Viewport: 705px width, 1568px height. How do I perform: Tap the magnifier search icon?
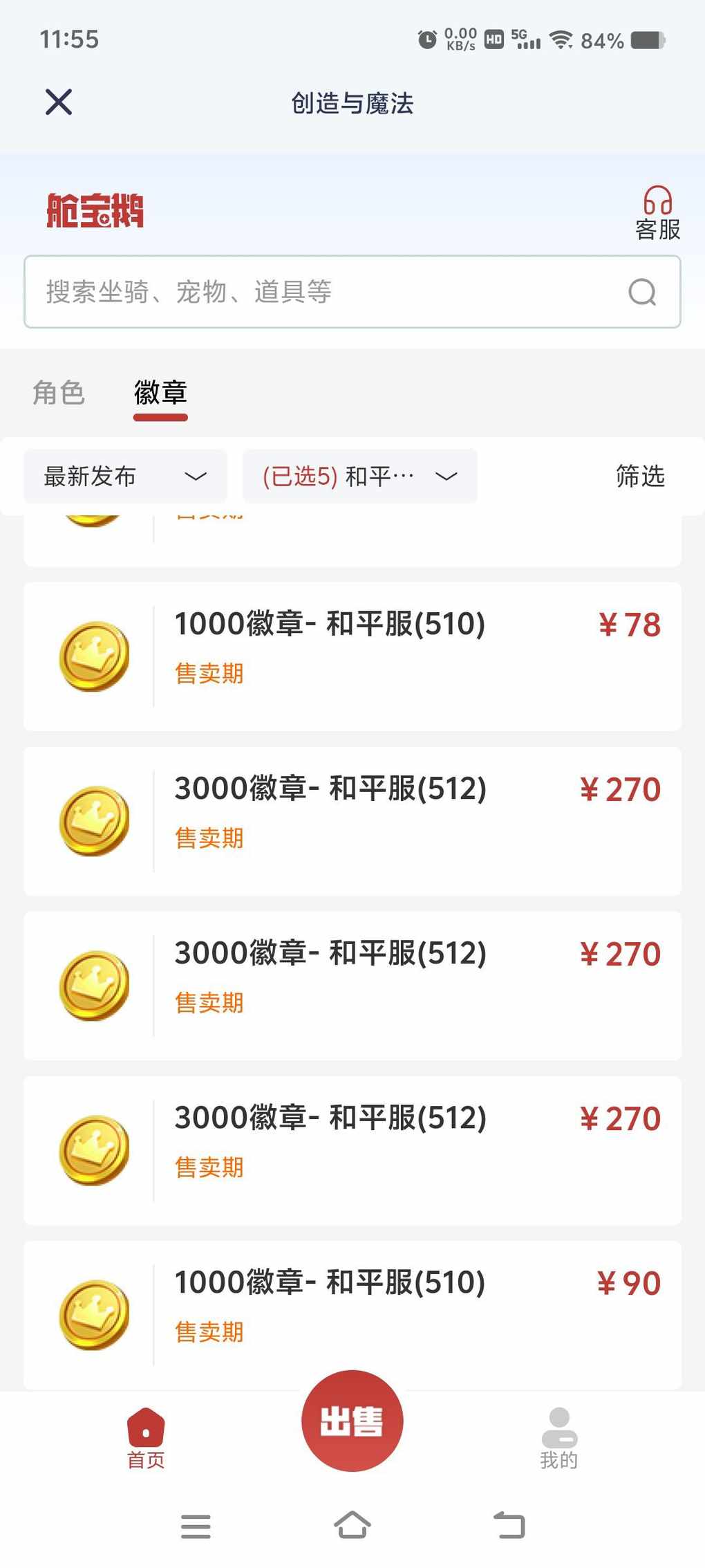(x=642, y=292)
